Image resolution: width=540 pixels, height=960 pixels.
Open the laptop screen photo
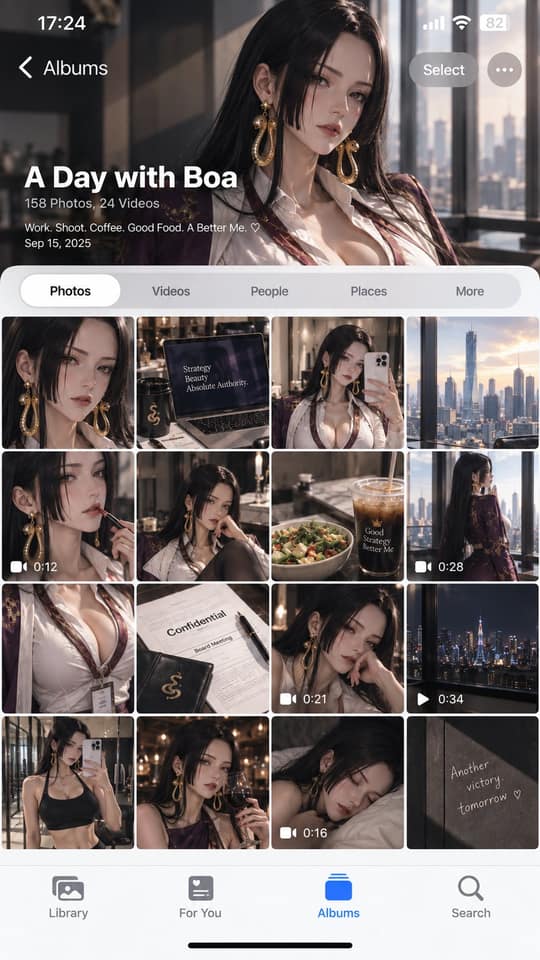pos(203,383)
